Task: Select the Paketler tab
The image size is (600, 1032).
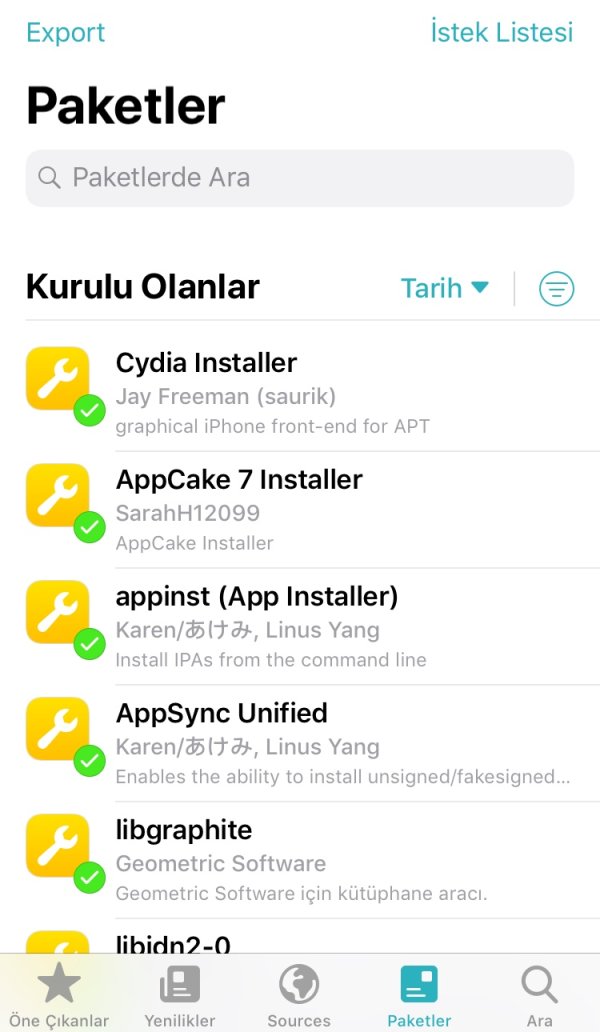Action: pos(419,996)
